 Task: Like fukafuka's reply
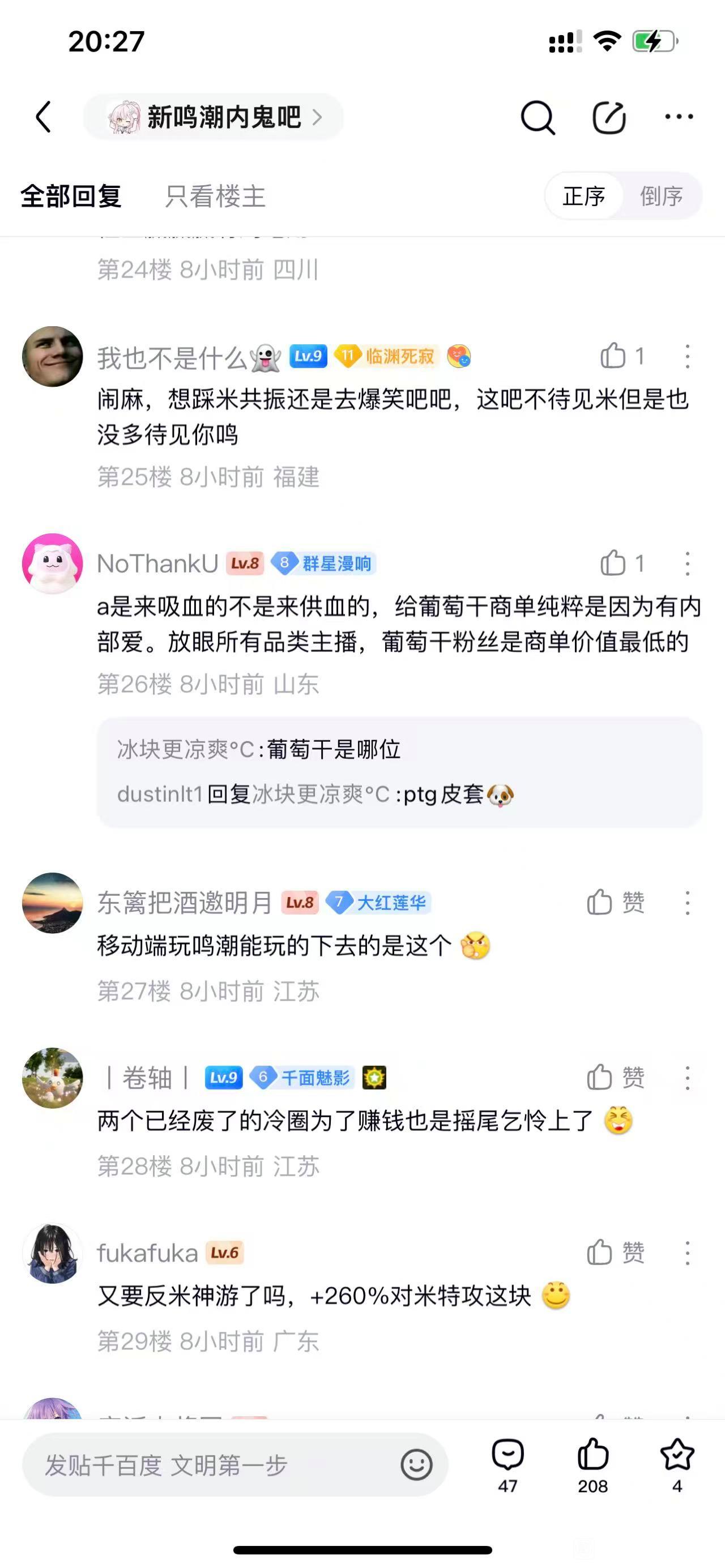pos(616,1253)
